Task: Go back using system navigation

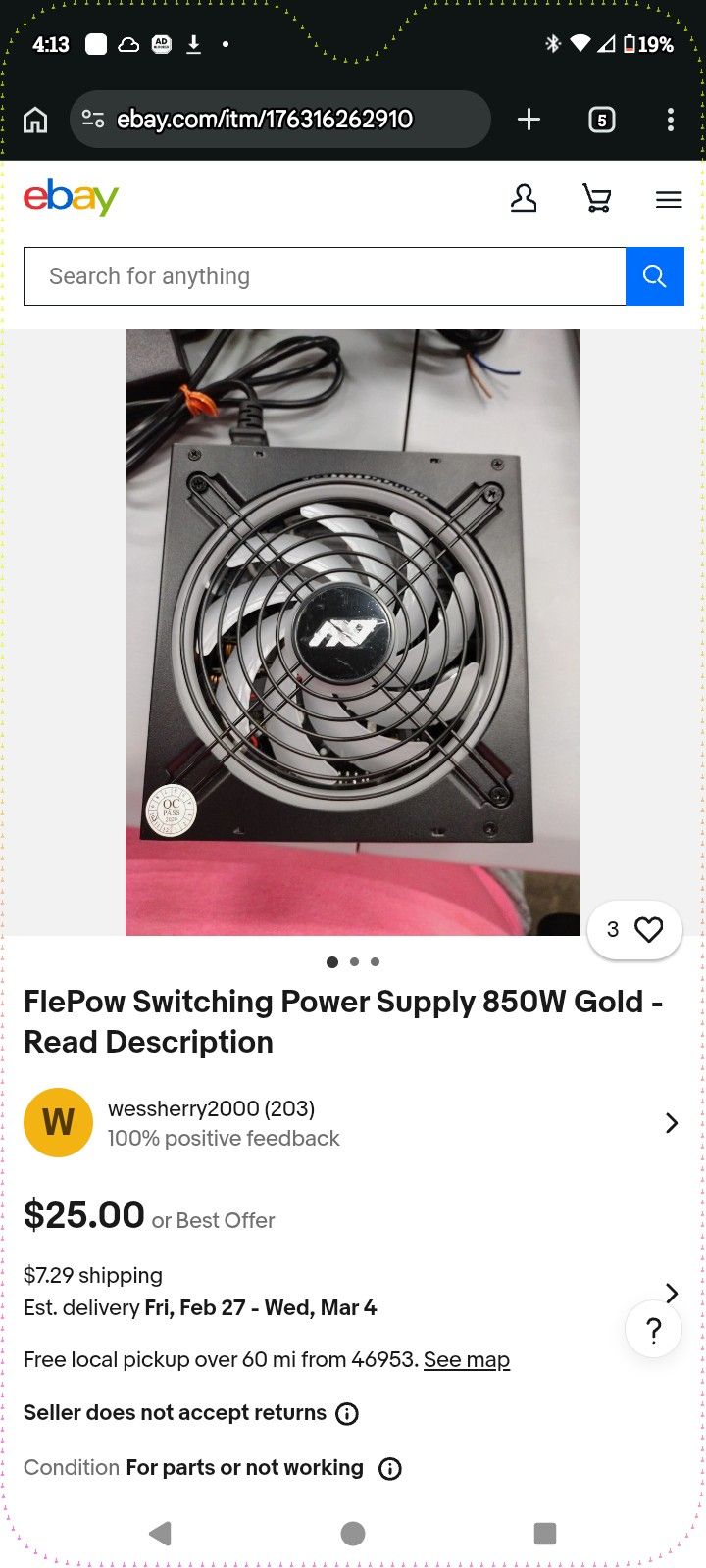Action: point(160,1533)
